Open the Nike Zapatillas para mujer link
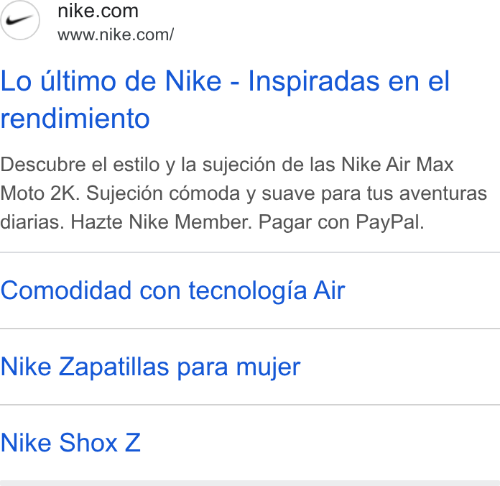The height and width of the screenshot is (486, 500). [x=150, y=367]
